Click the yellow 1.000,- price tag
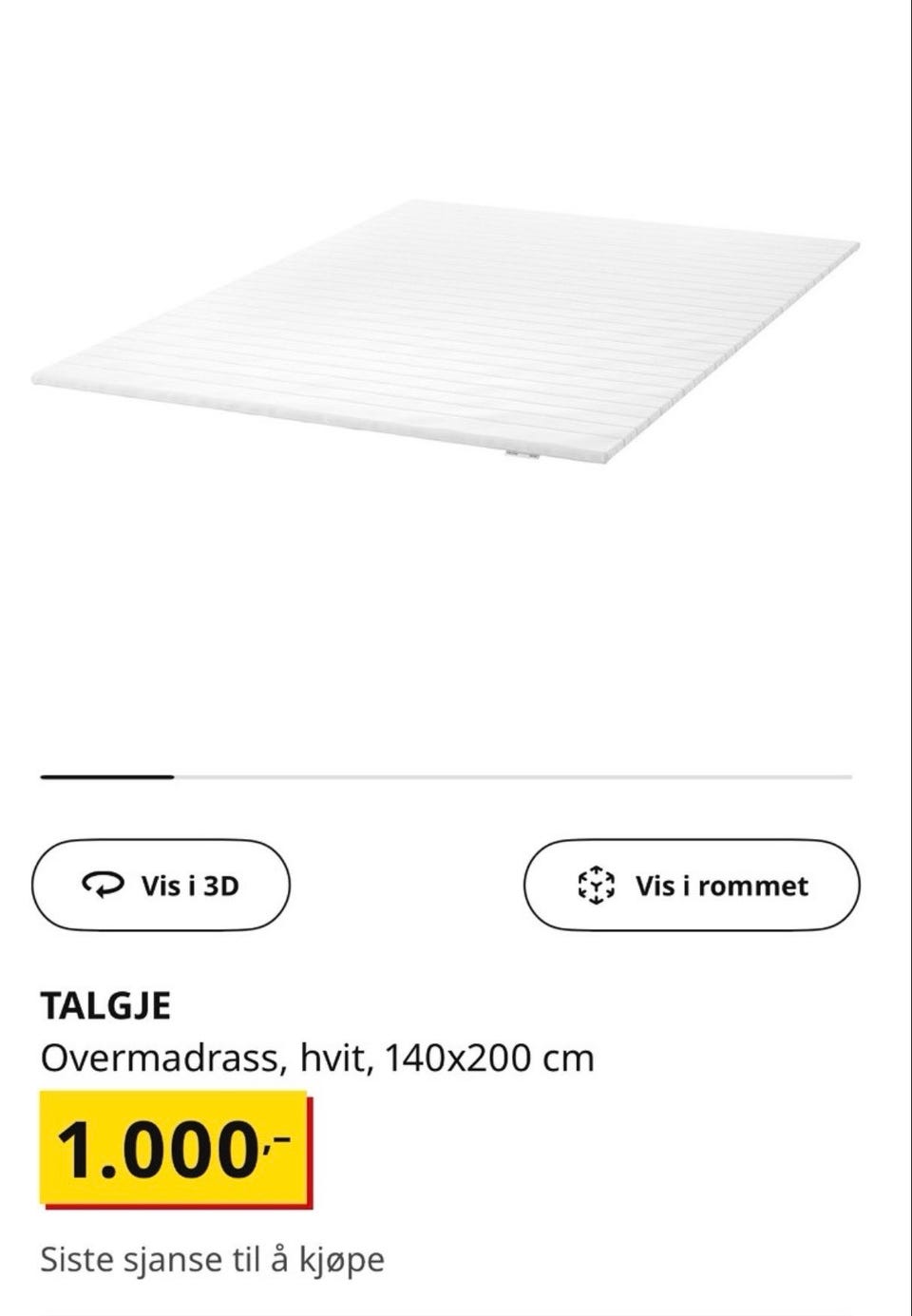 (171, 1146)
